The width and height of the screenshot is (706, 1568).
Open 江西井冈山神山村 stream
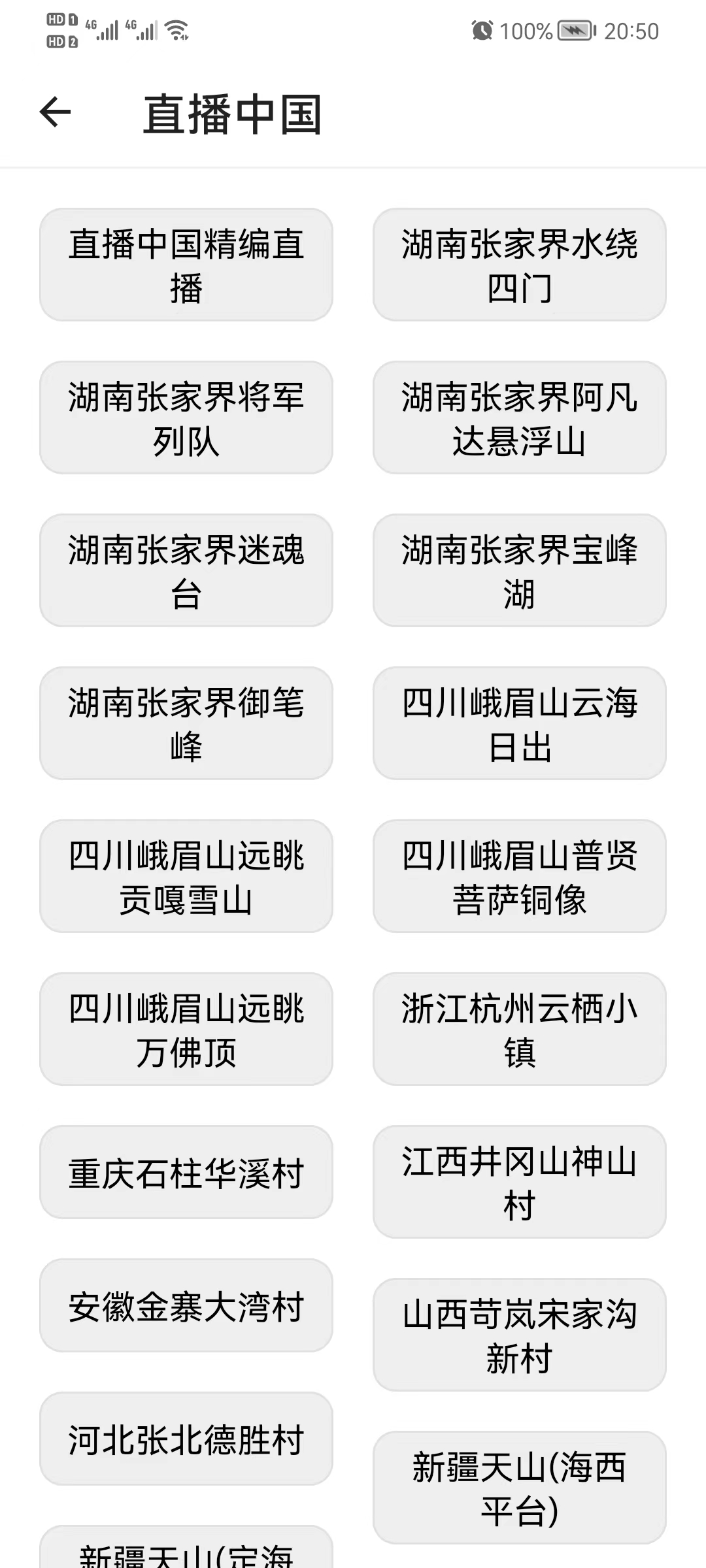(x=519, y=1183)
